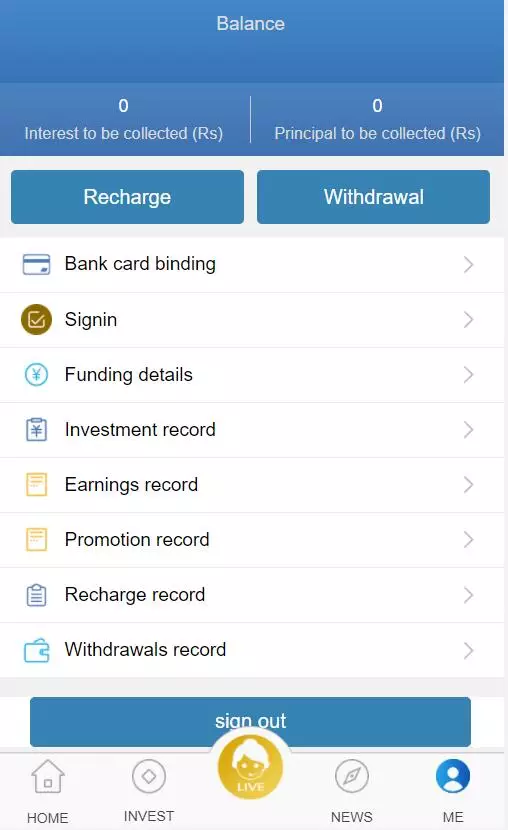508x830 pixels.
Task: Open Investment record
Action: pyautogui.click(x=252, y=430)
